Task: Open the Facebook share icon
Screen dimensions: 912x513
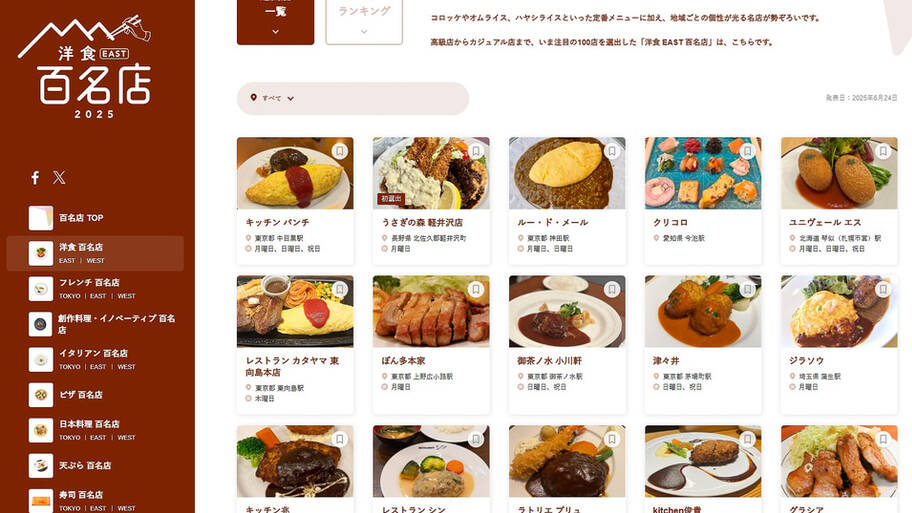Action: pyautogui.click(x=35, y=178)
